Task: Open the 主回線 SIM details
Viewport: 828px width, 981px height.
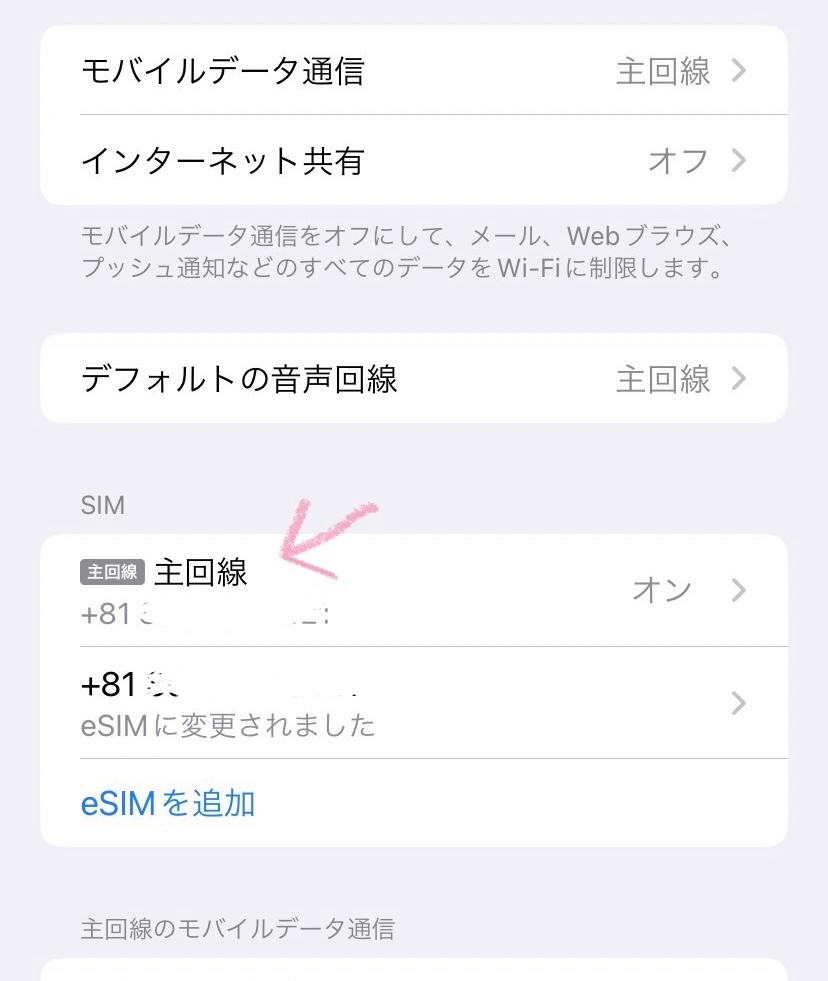Action: click(413, 590)
